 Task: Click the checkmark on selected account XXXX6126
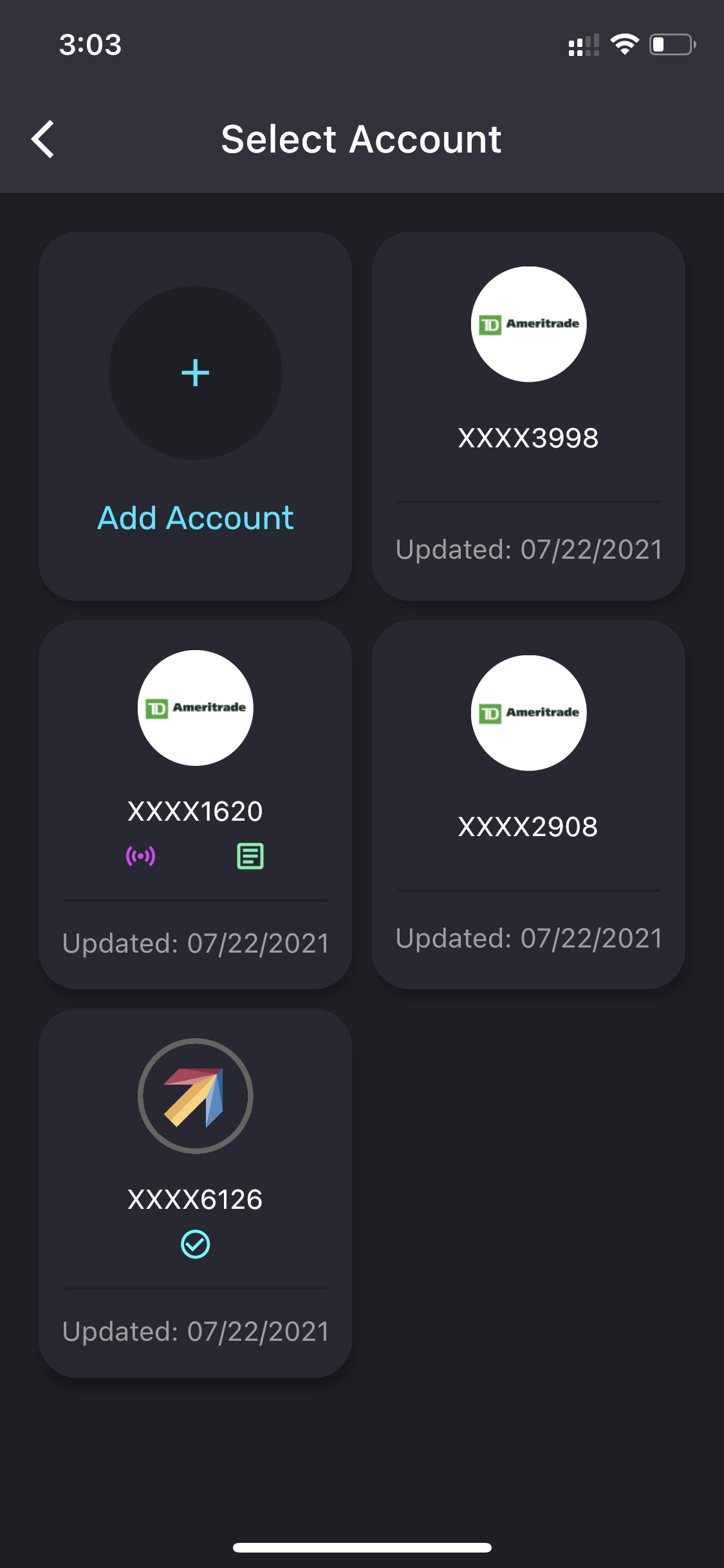click(x=195, y=1244)
